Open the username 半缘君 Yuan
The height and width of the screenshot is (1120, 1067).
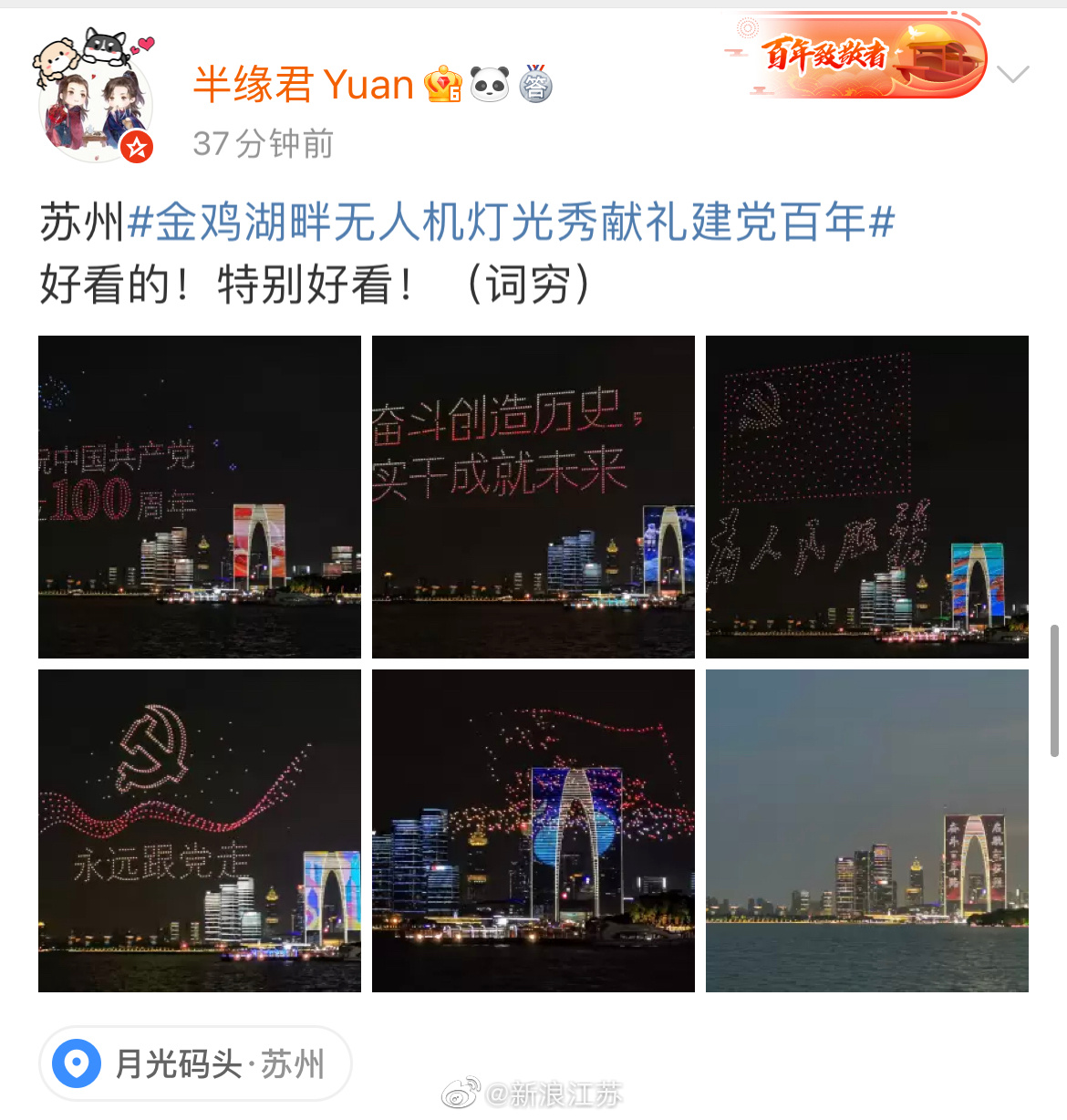click(304, 85)
